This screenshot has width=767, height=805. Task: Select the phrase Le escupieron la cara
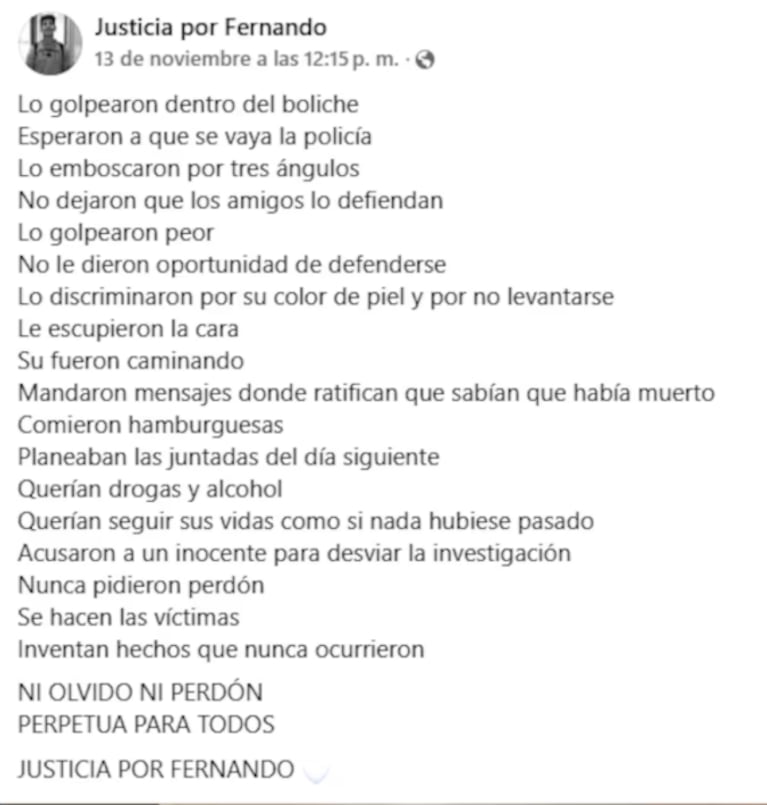128,328
